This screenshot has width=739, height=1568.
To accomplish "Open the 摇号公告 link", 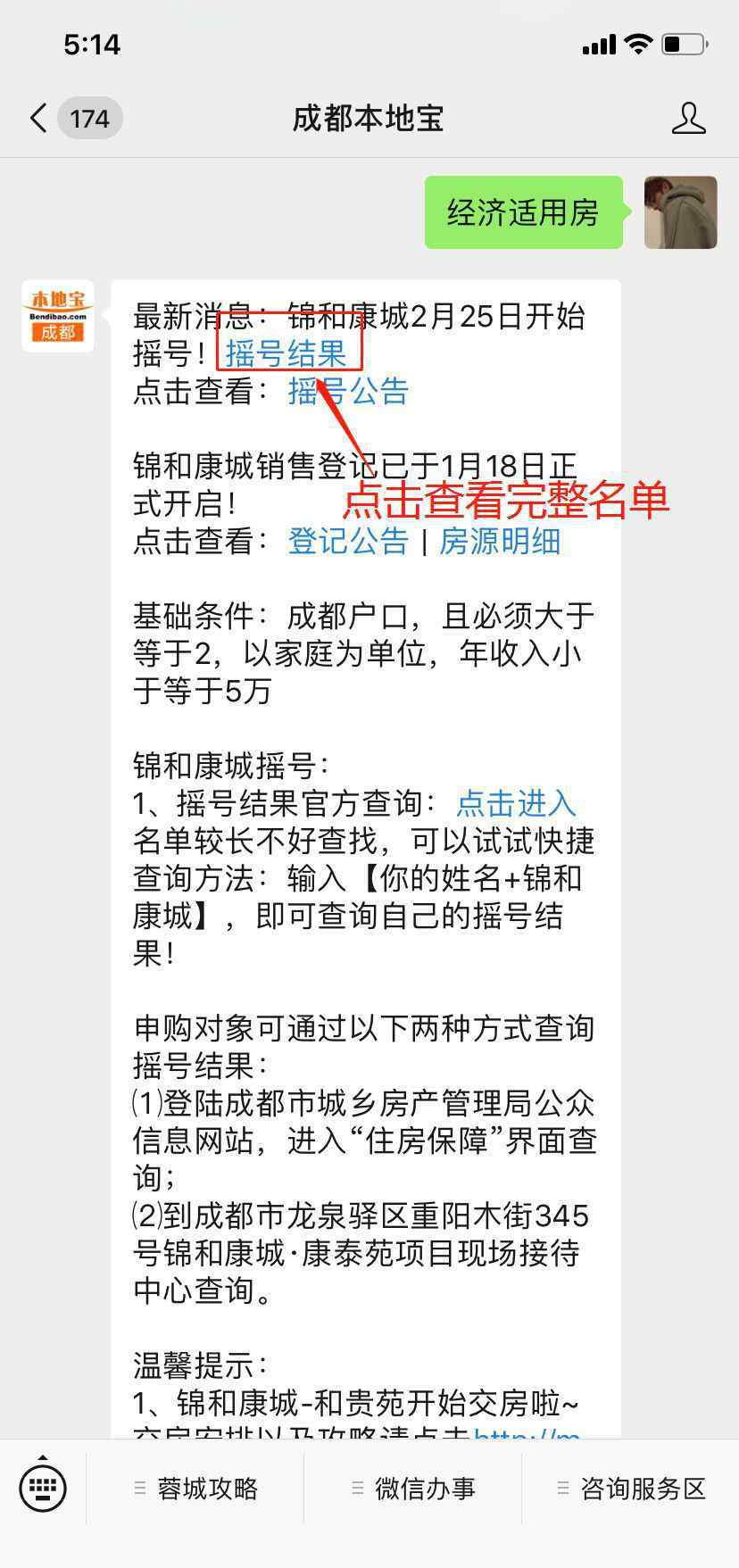I will coord(348,392).
